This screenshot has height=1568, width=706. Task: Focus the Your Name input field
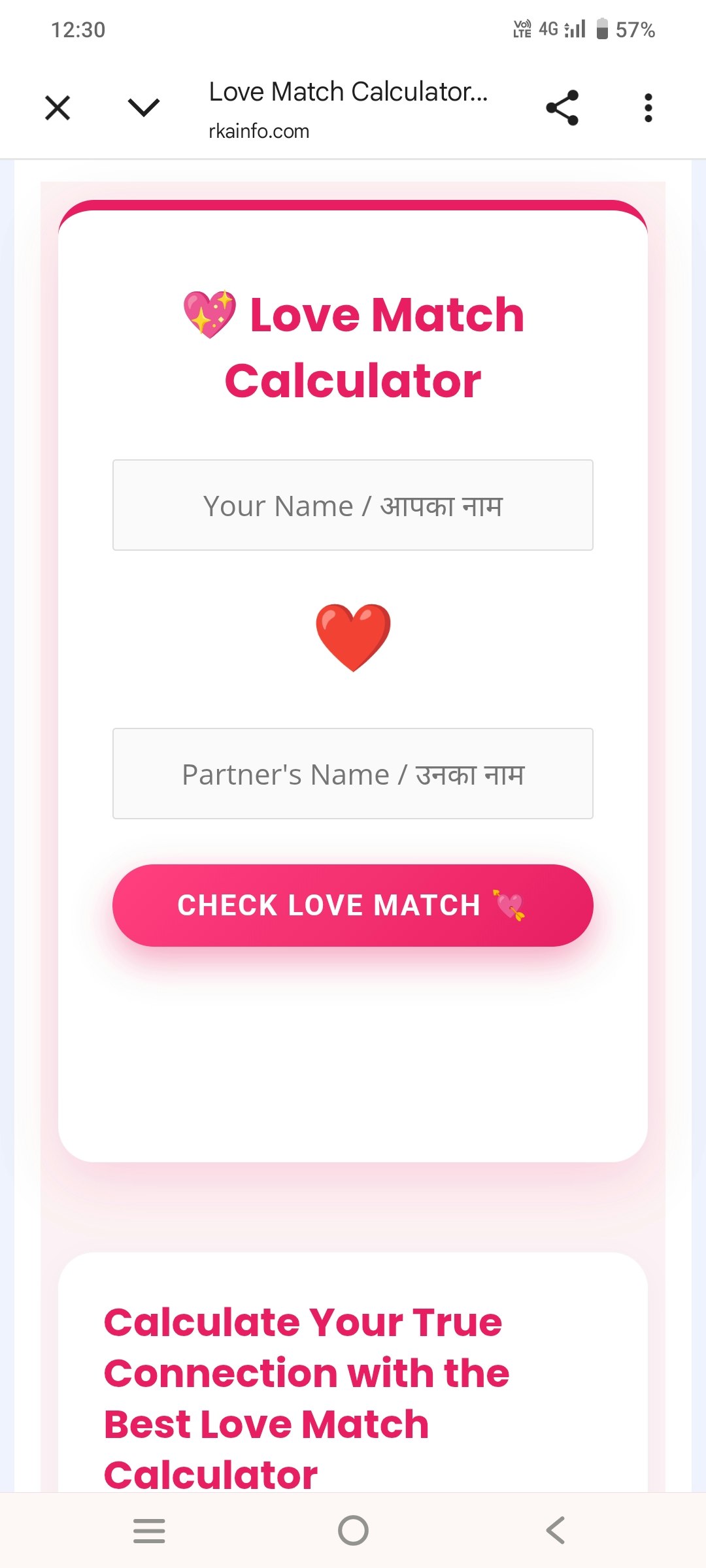point(353,505)
